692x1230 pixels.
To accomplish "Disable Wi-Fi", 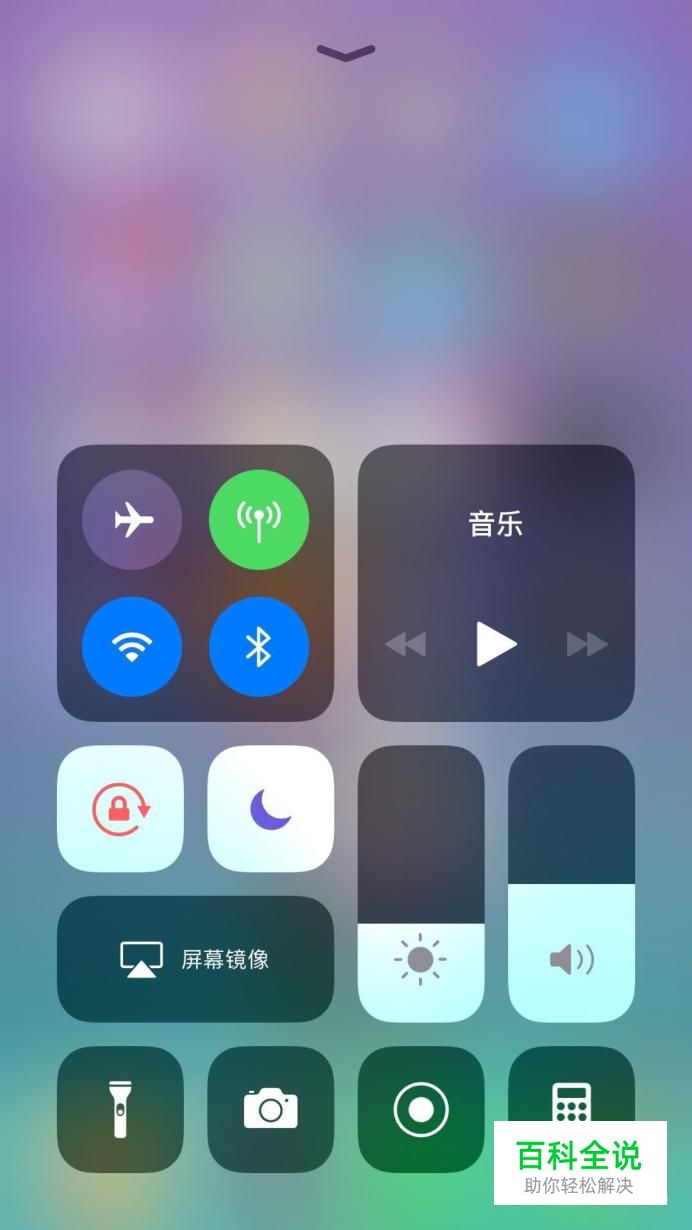I will click(132, 647).
